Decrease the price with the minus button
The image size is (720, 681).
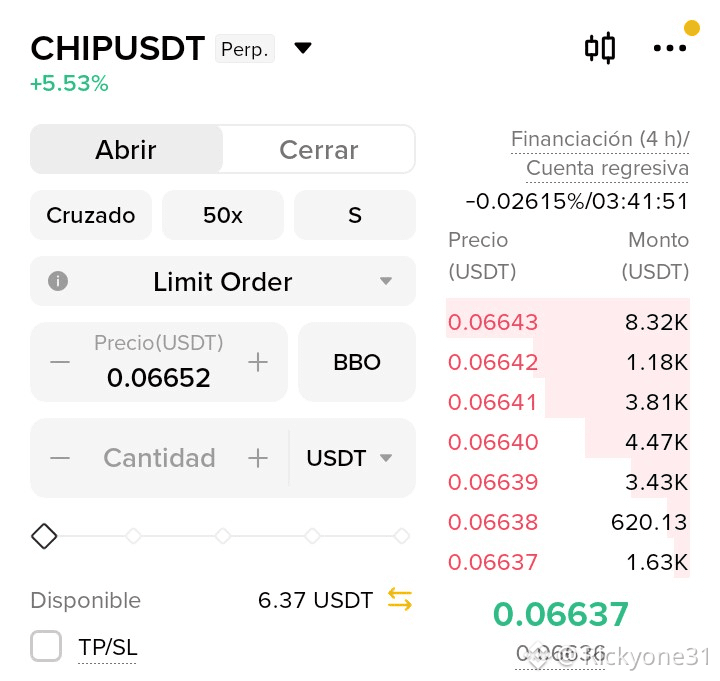(60, 362)
